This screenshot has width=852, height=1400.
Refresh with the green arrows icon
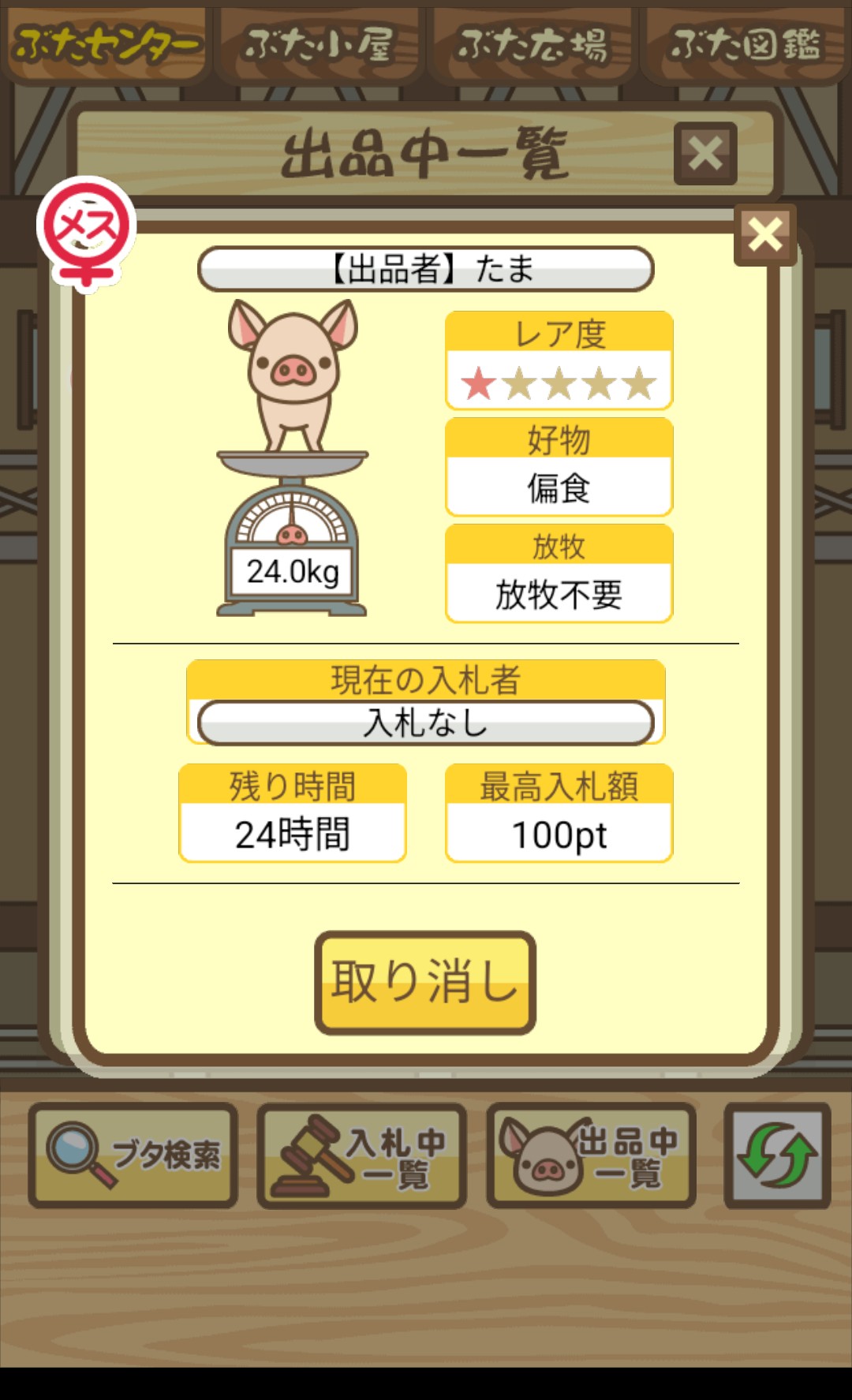click(777, 1155)
